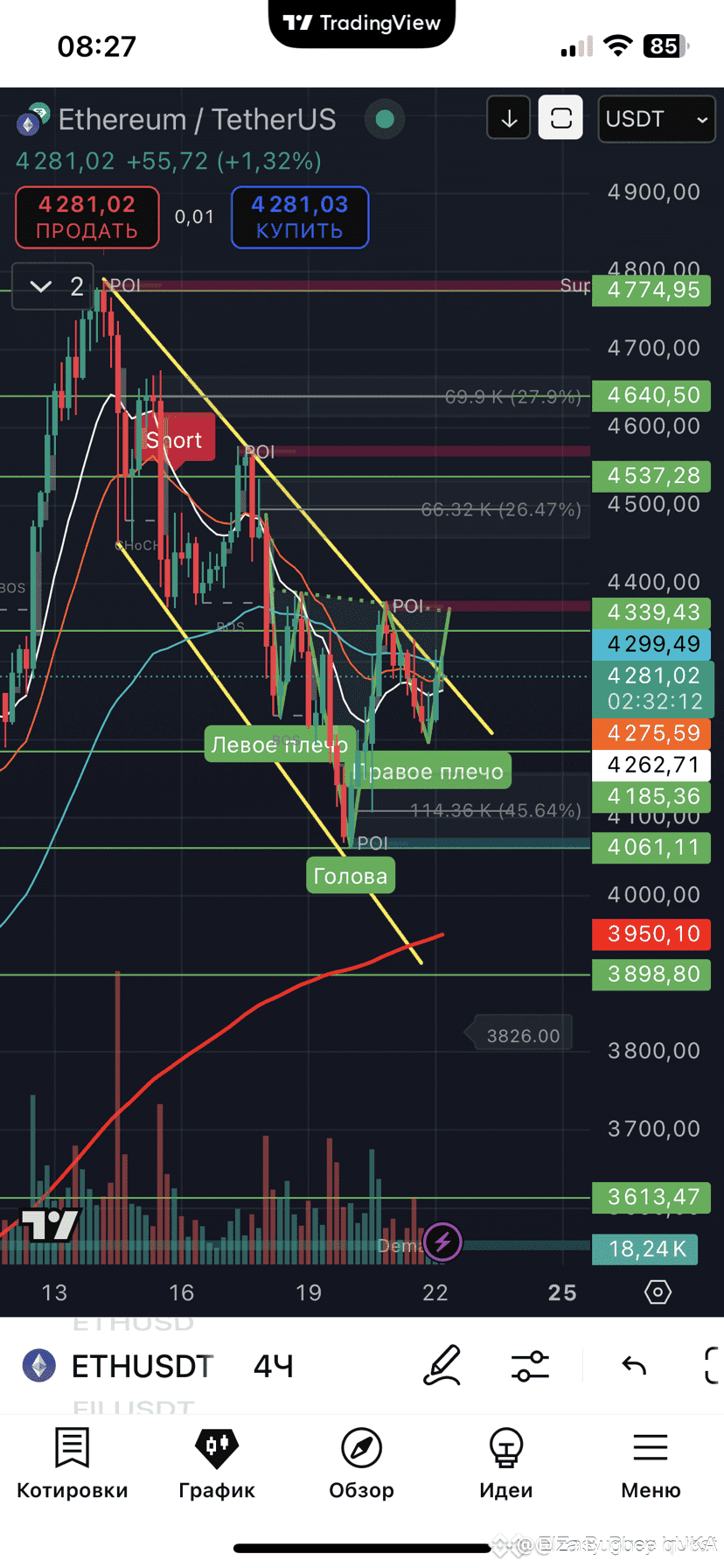
Task: Change the ETHUSDT symbol
Action: click(142, 1366)
